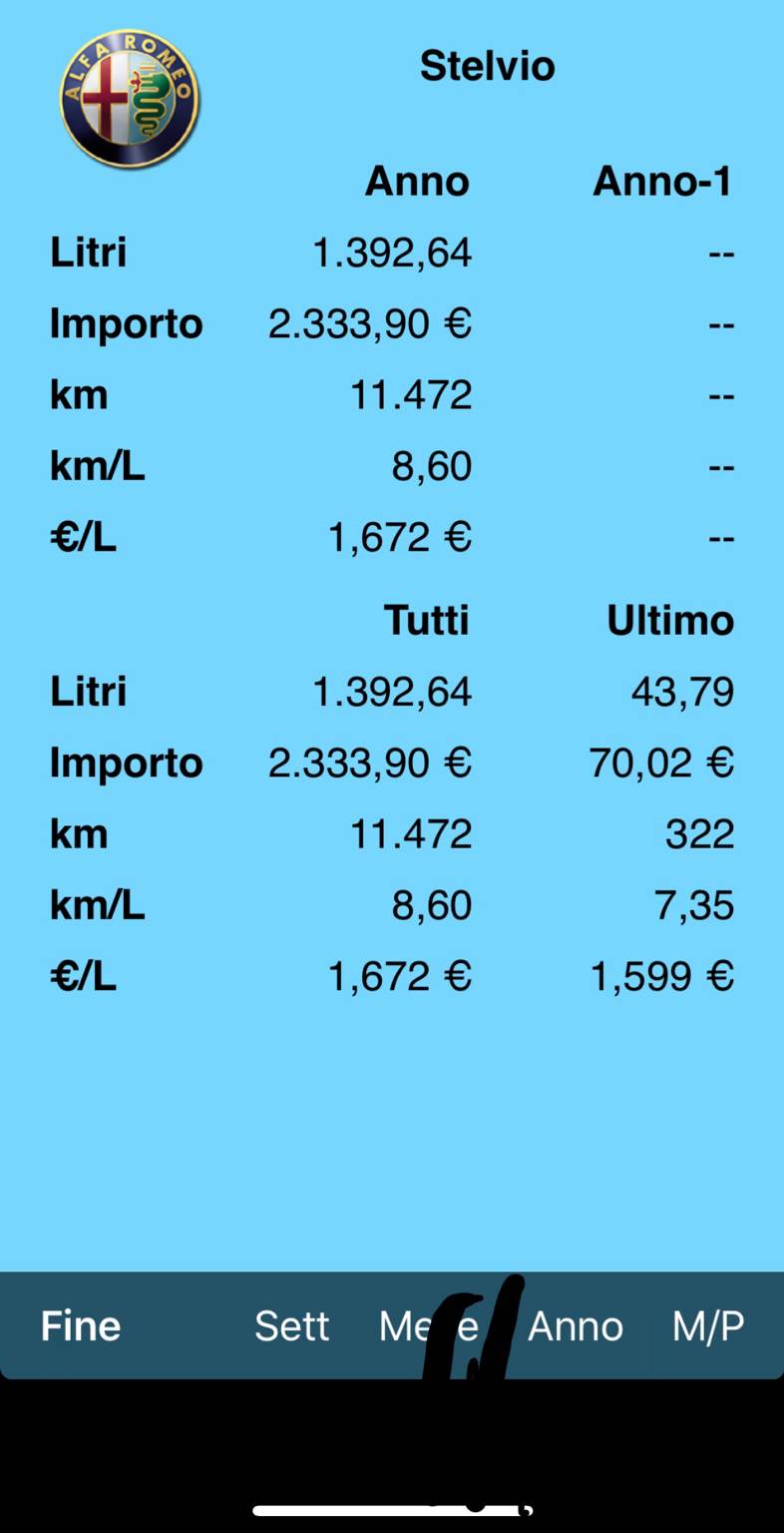The width and height of the screenshot is (784, 1533).
Task: Switch to the Sett weekly view
Action: pos(291,1326)
